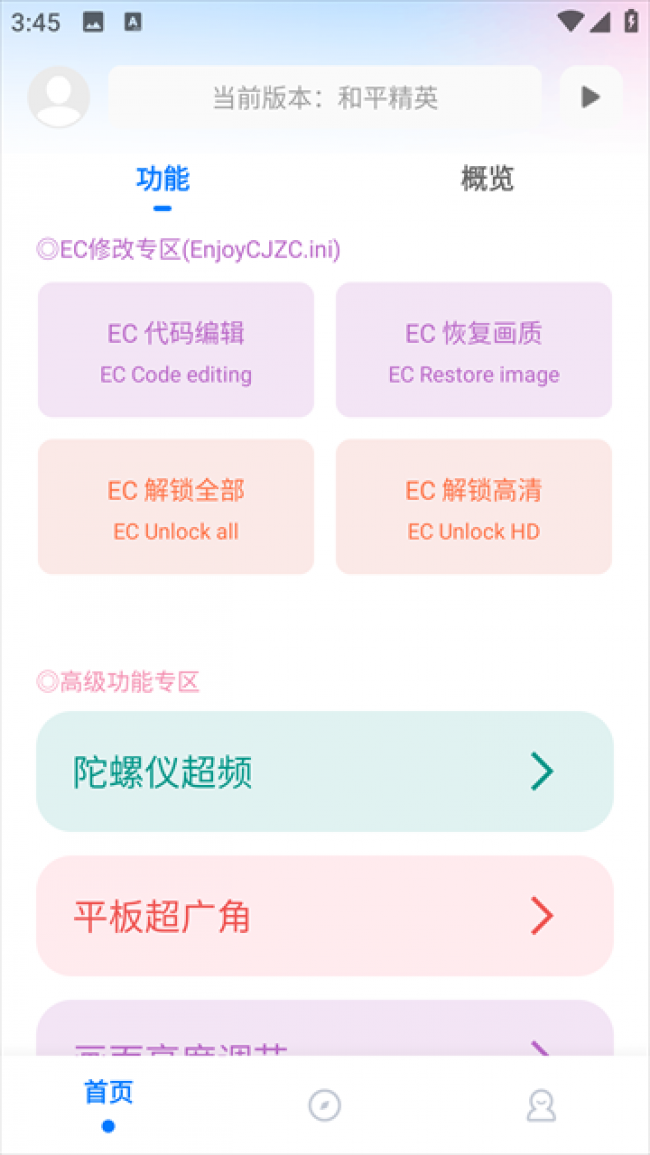This screenshot has width=650, height=1155.
Task: Select the 功能 tab
Action: click(163, 179)
